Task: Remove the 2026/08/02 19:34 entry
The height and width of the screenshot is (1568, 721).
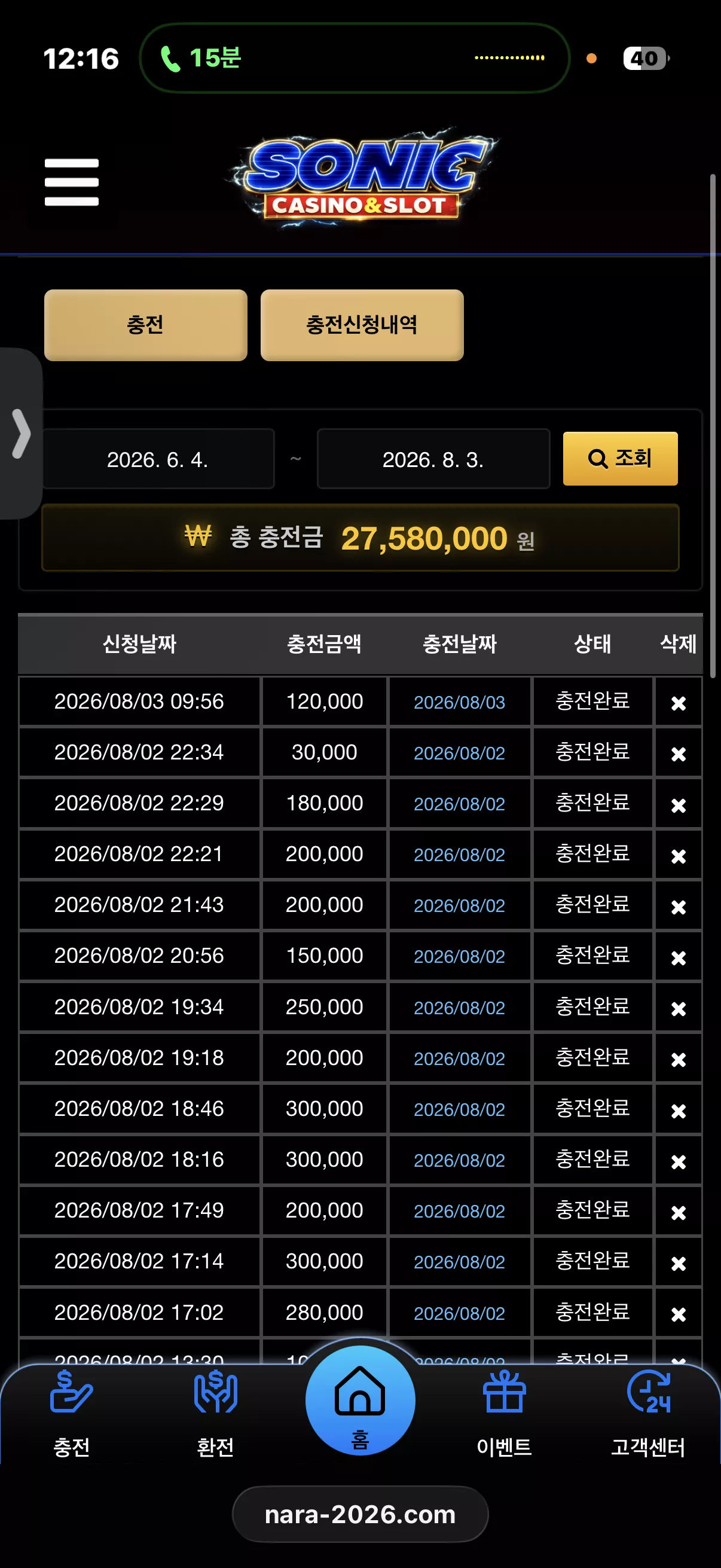Action: (679, 1009)
